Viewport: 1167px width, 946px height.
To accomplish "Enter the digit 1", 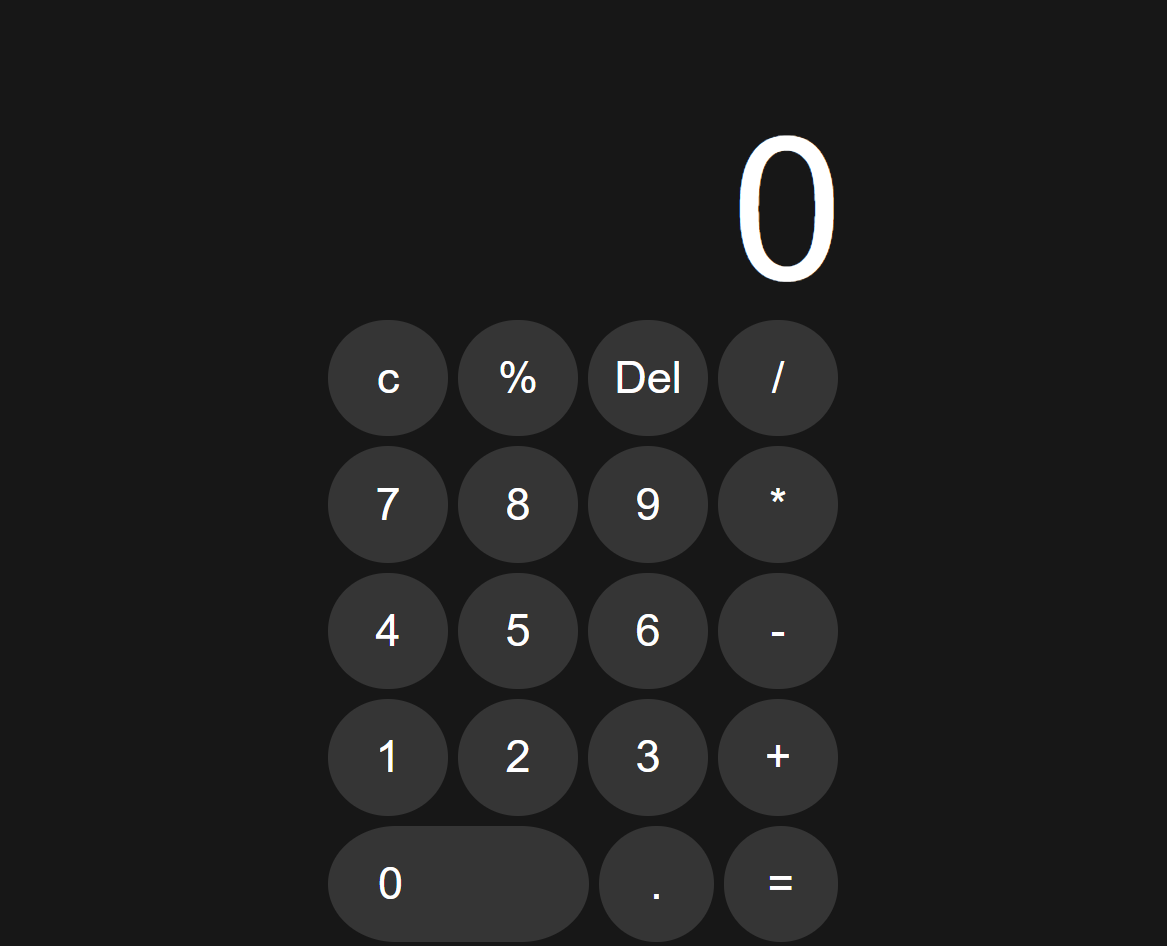I will [388, 757].
